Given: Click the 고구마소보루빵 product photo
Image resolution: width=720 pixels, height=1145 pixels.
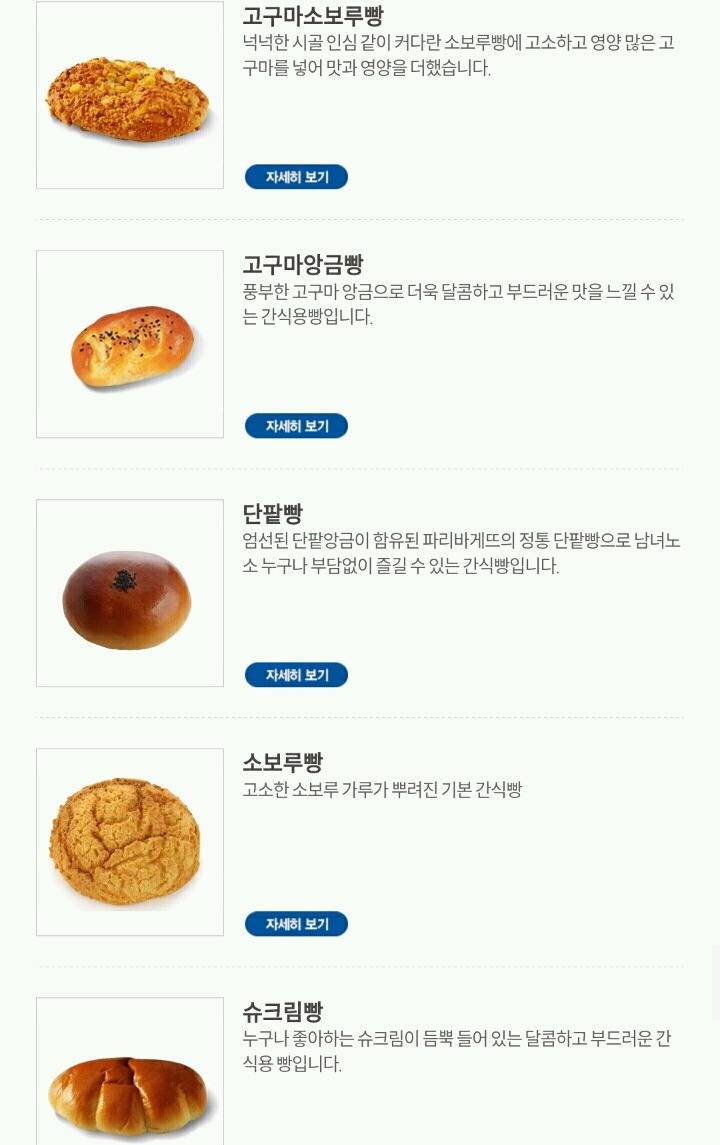Looking at the screenshot, I should (x=129, y=95).
